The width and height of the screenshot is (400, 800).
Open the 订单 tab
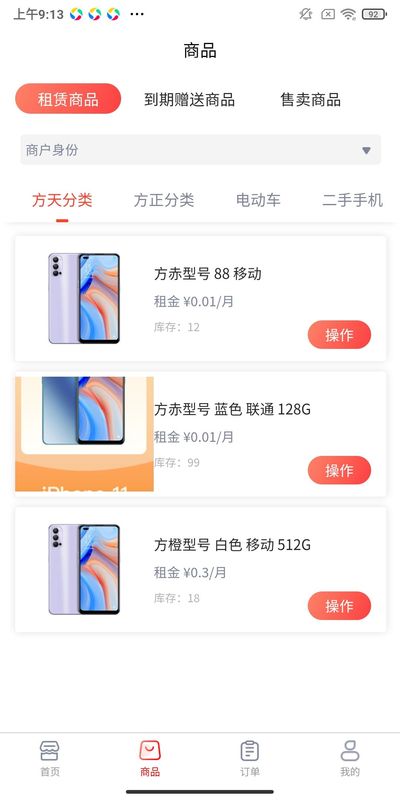(x=250, y=758)
